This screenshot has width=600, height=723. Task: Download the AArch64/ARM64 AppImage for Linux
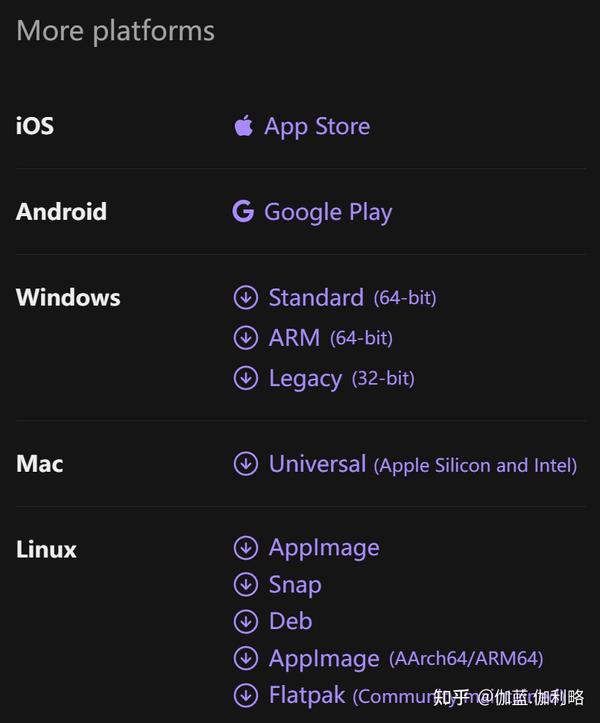(323, 658)
